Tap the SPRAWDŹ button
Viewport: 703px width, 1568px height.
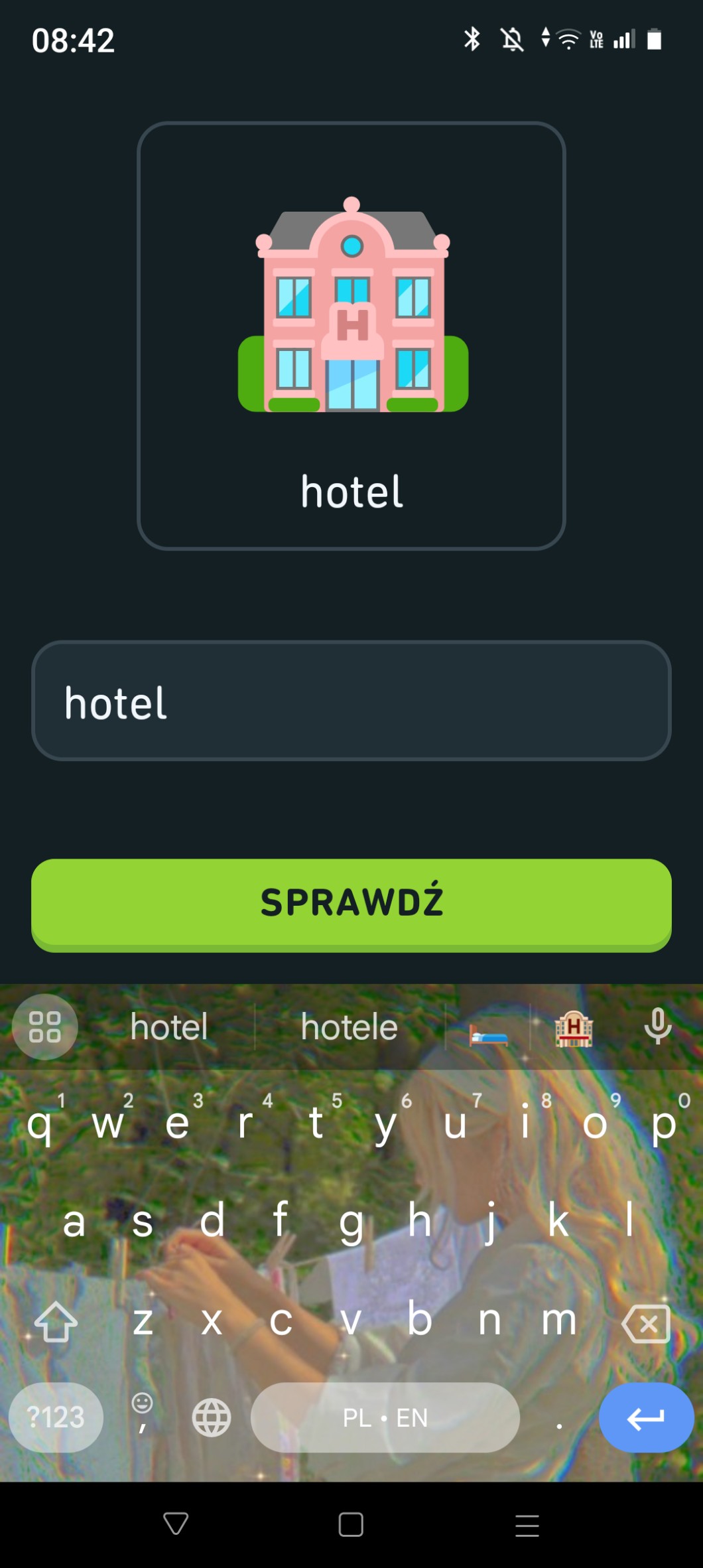[351, 904]
